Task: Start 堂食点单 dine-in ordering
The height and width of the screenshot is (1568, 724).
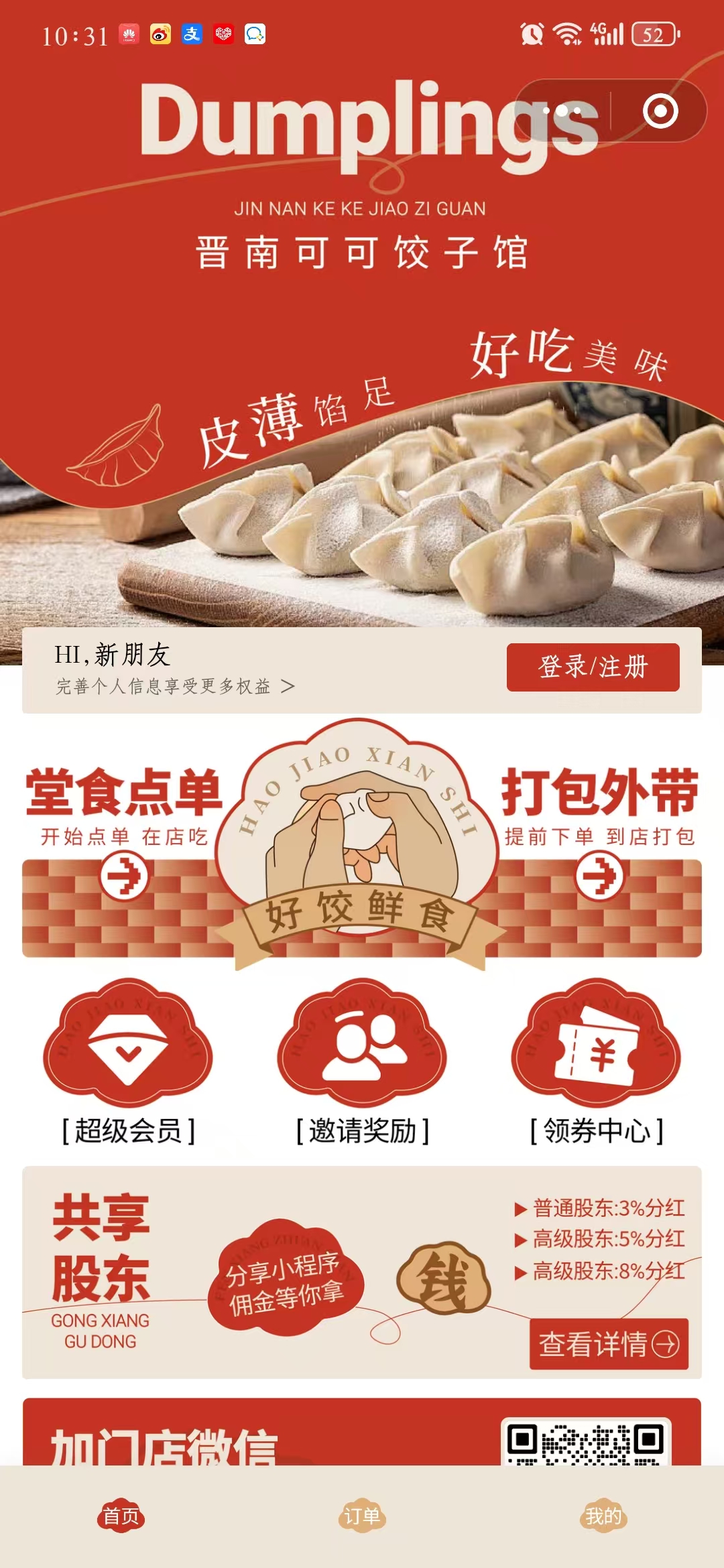Action: (x=124, y=875)
